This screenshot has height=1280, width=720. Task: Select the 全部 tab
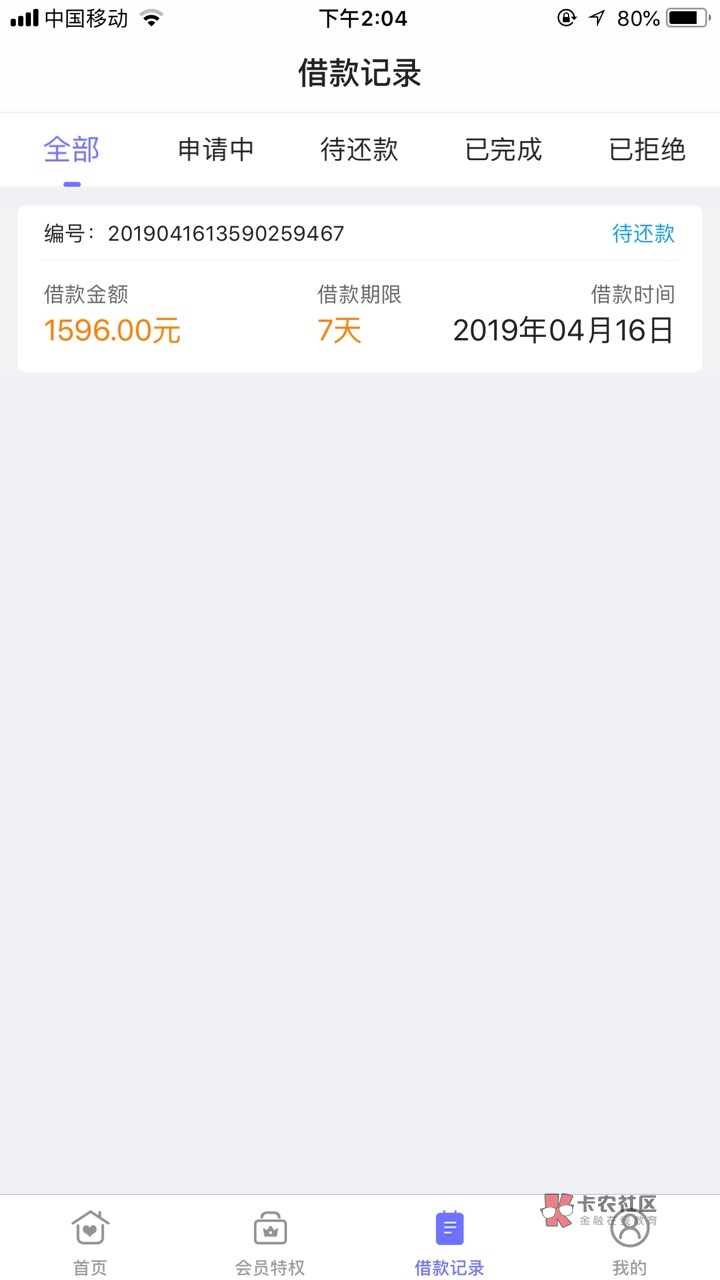click(72, 150)
